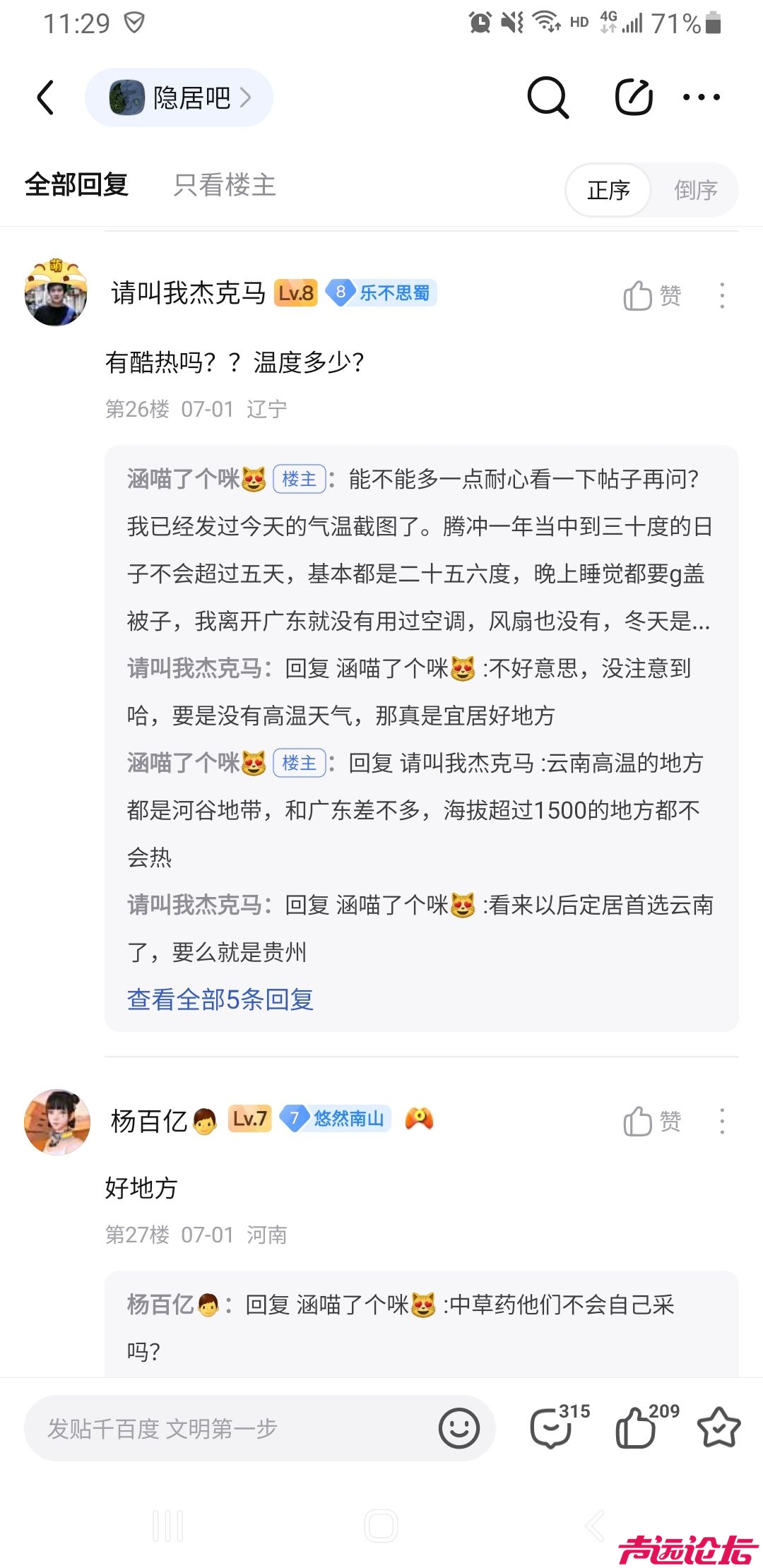Open more options for 请叫我杰克马's comment
Image resolution: width=763 pixels, height=1568 pixels.
(x=722, y=295)
